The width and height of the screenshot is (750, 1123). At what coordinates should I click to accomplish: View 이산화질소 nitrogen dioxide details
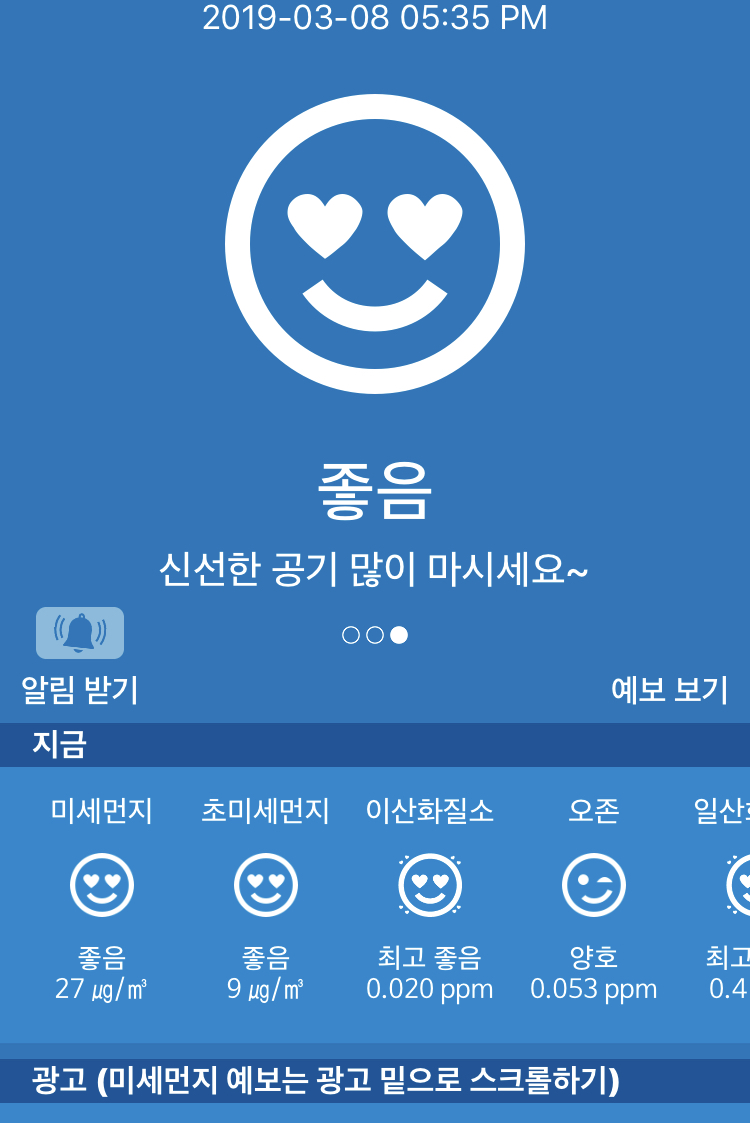[x=430, y=885]
